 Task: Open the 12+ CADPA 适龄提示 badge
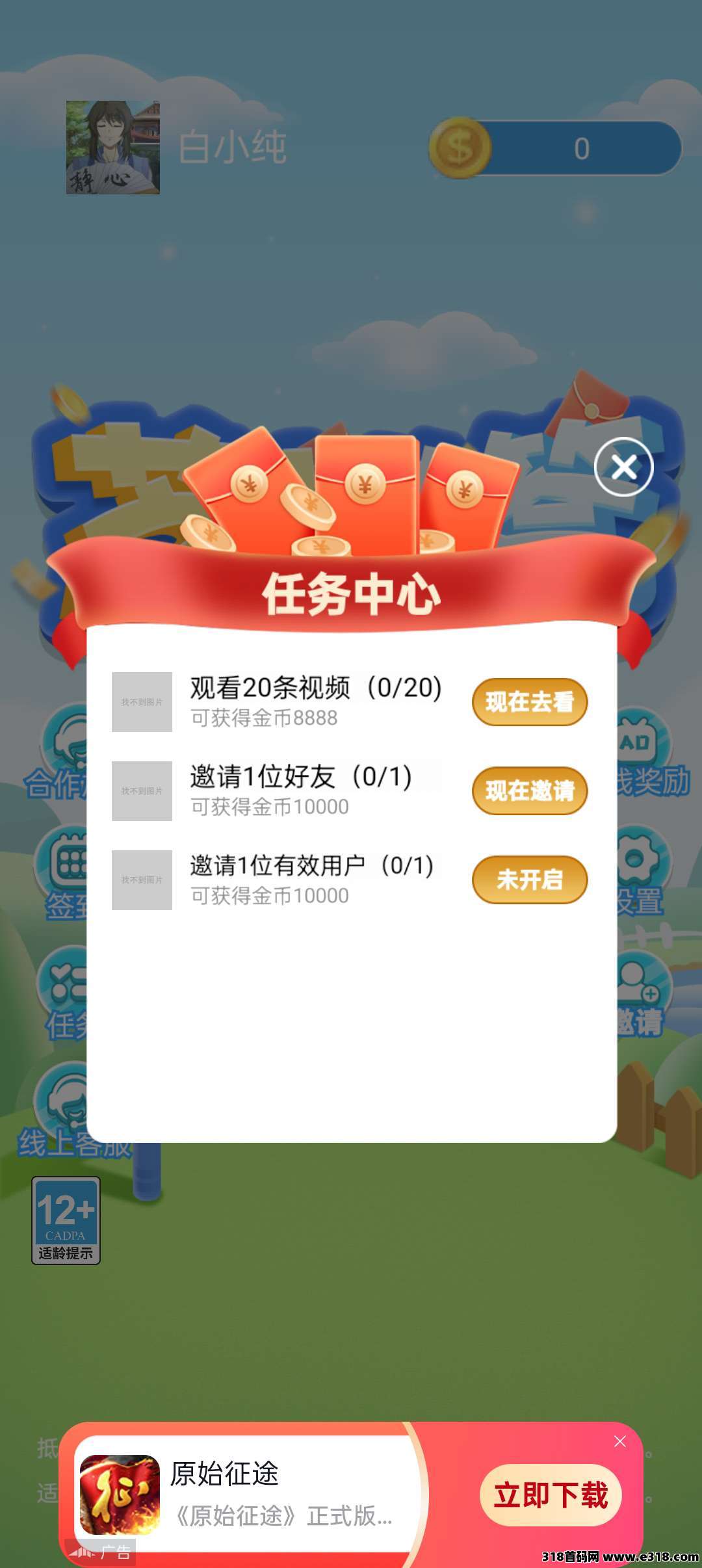pyautogui.click(x=66, y=1220)
